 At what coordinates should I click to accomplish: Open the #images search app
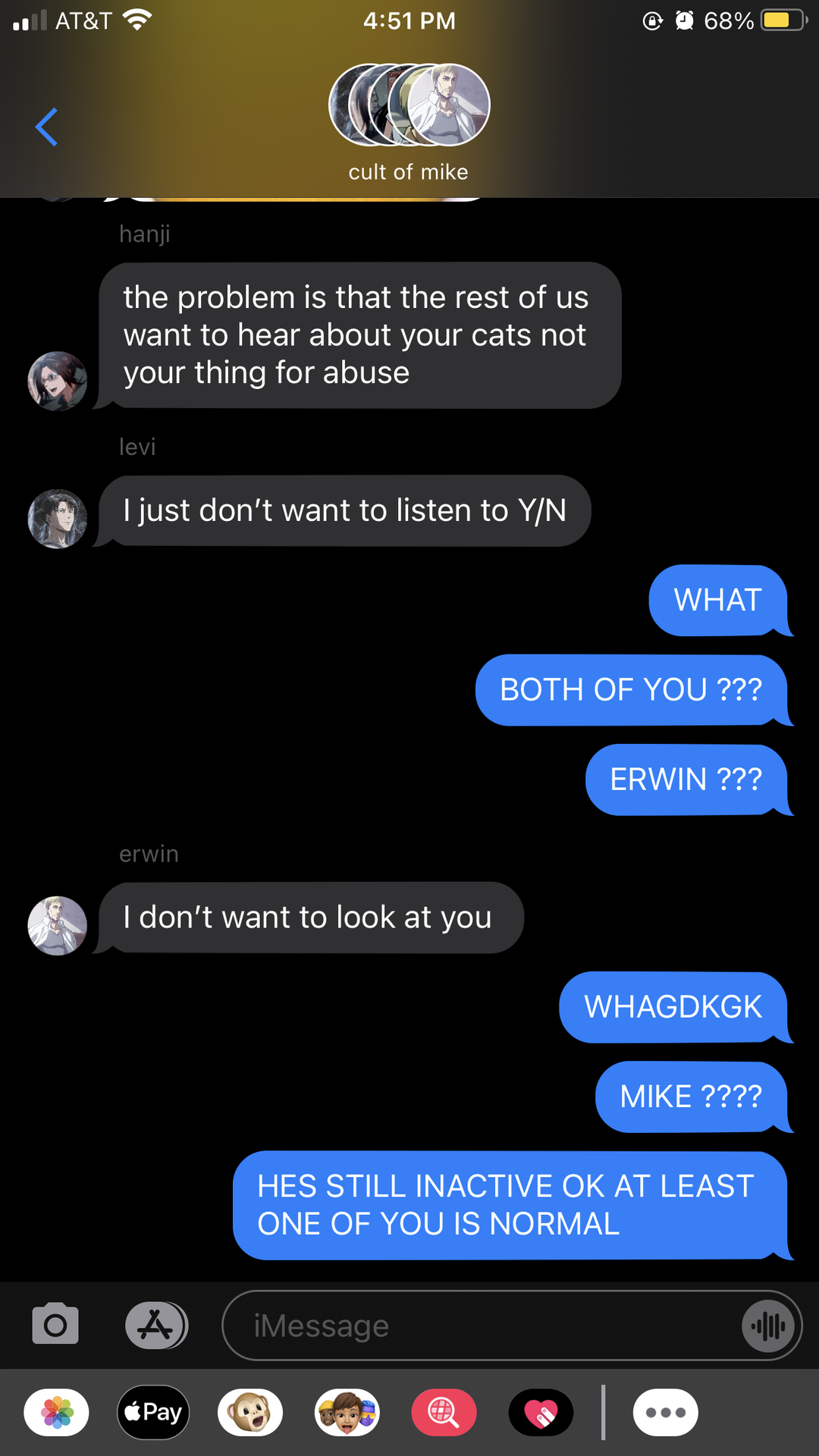[x=444, y=1412]
